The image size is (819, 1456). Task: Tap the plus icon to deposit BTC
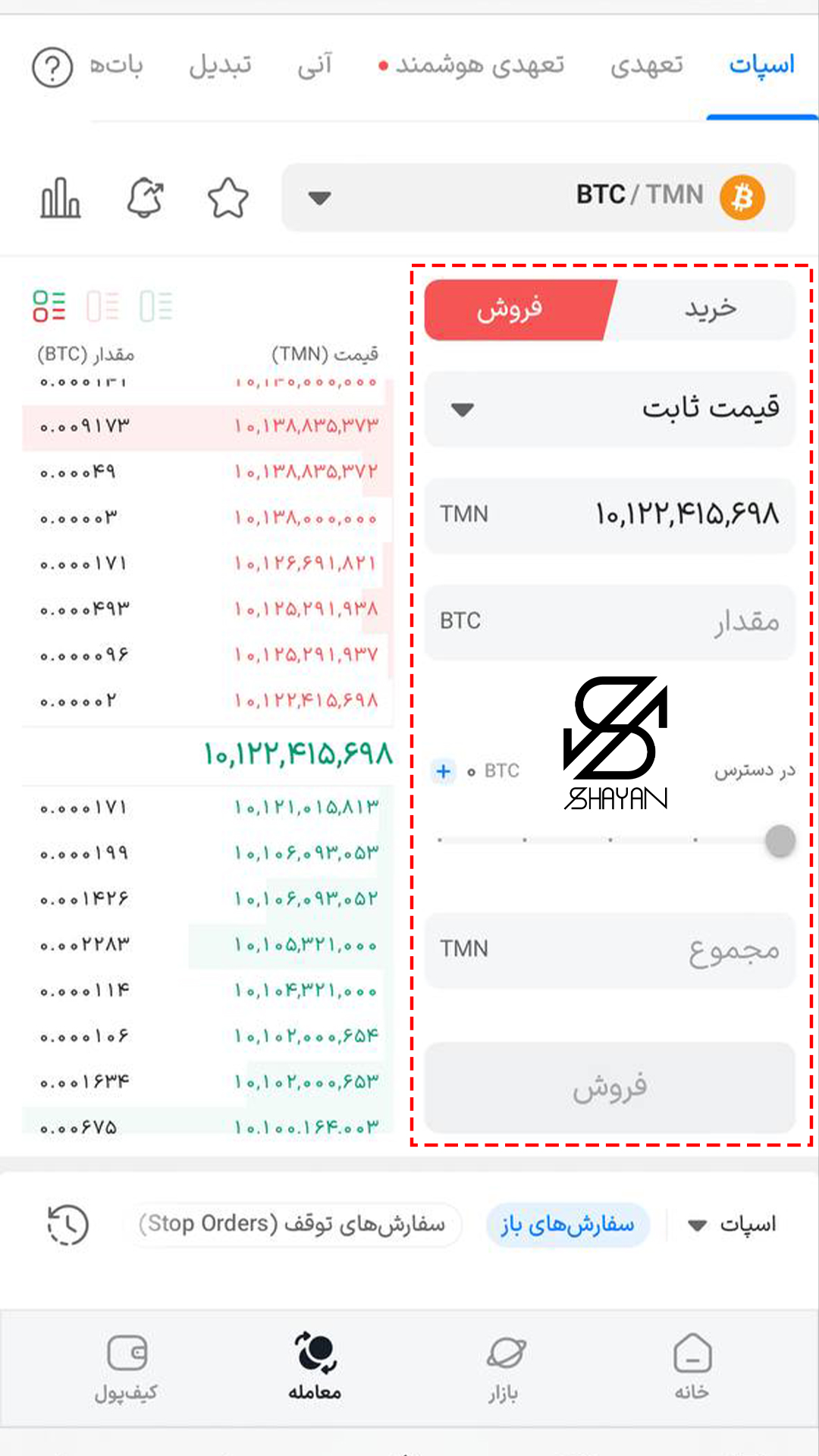pos(444,772)
